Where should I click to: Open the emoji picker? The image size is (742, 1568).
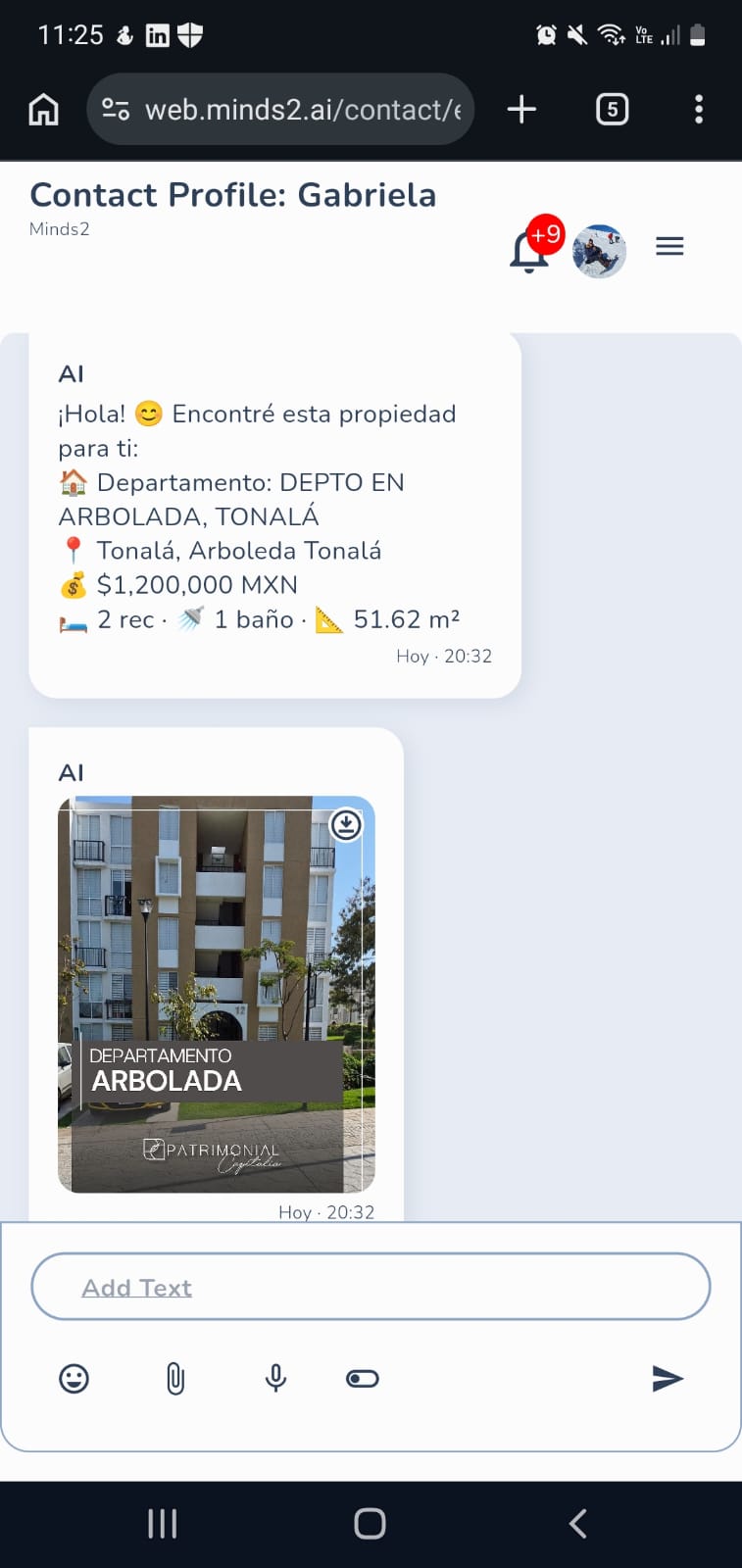click(x=74, y=1379)
